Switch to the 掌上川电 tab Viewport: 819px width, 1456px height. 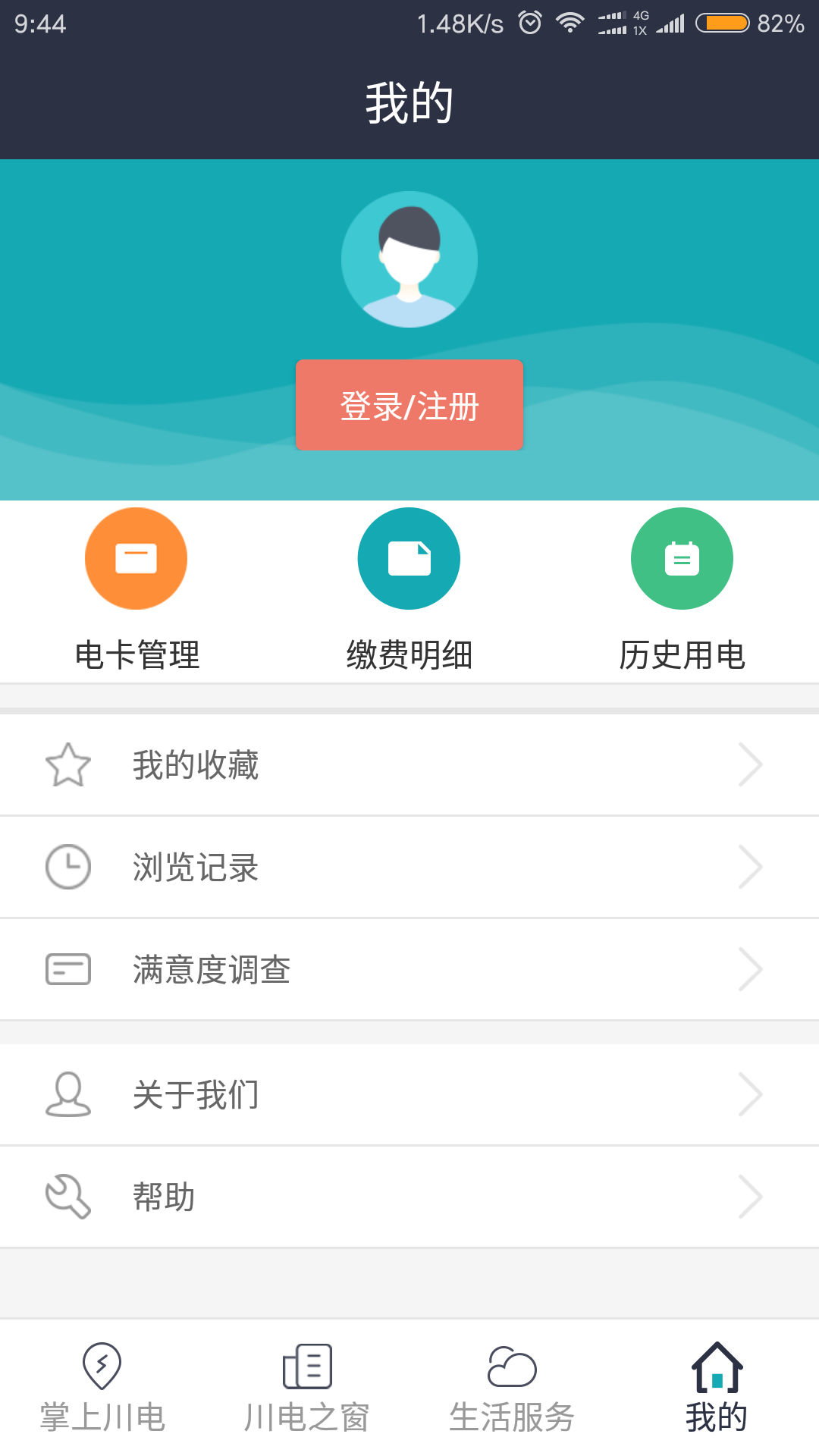click(x=102, y=1388)
